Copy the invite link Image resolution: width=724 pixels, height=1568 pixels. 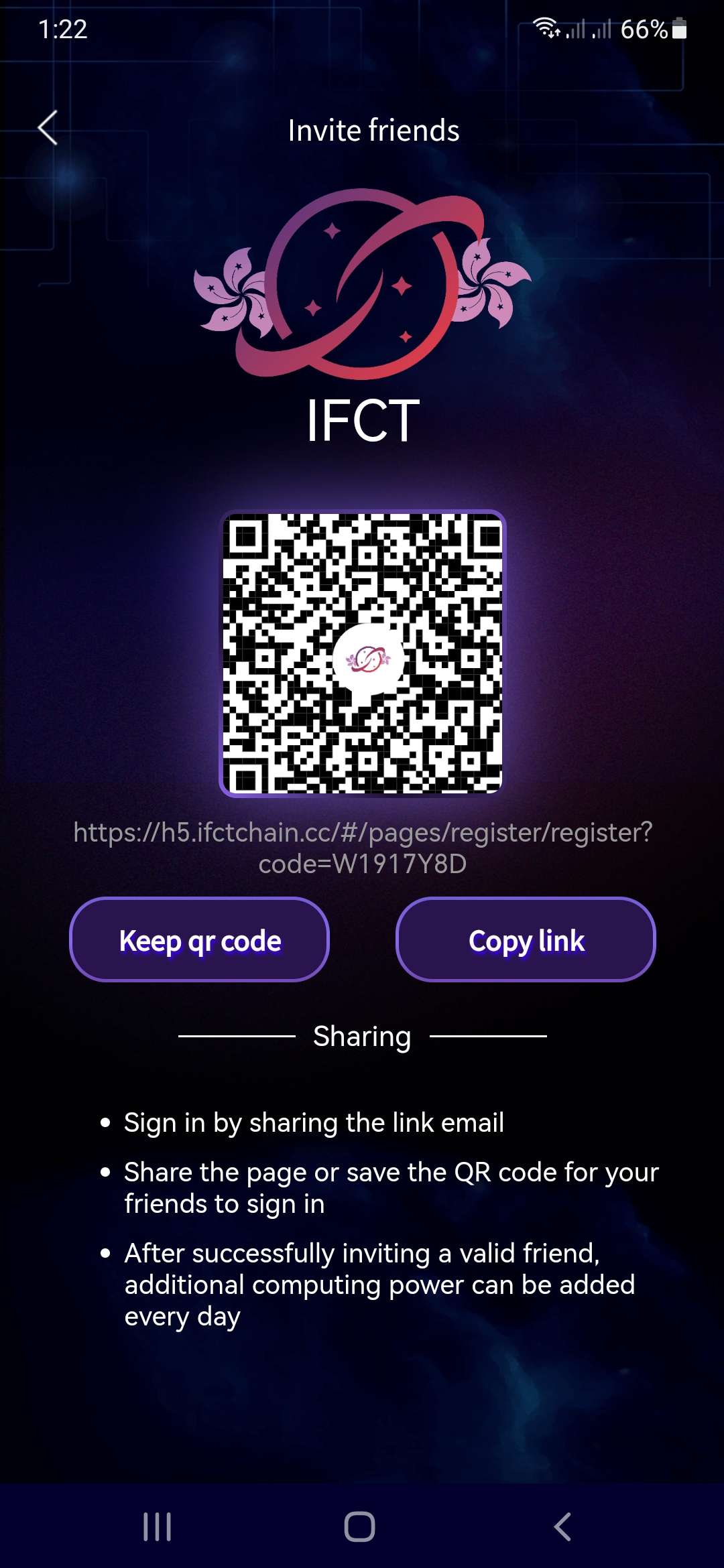click(x=526, y=939)
